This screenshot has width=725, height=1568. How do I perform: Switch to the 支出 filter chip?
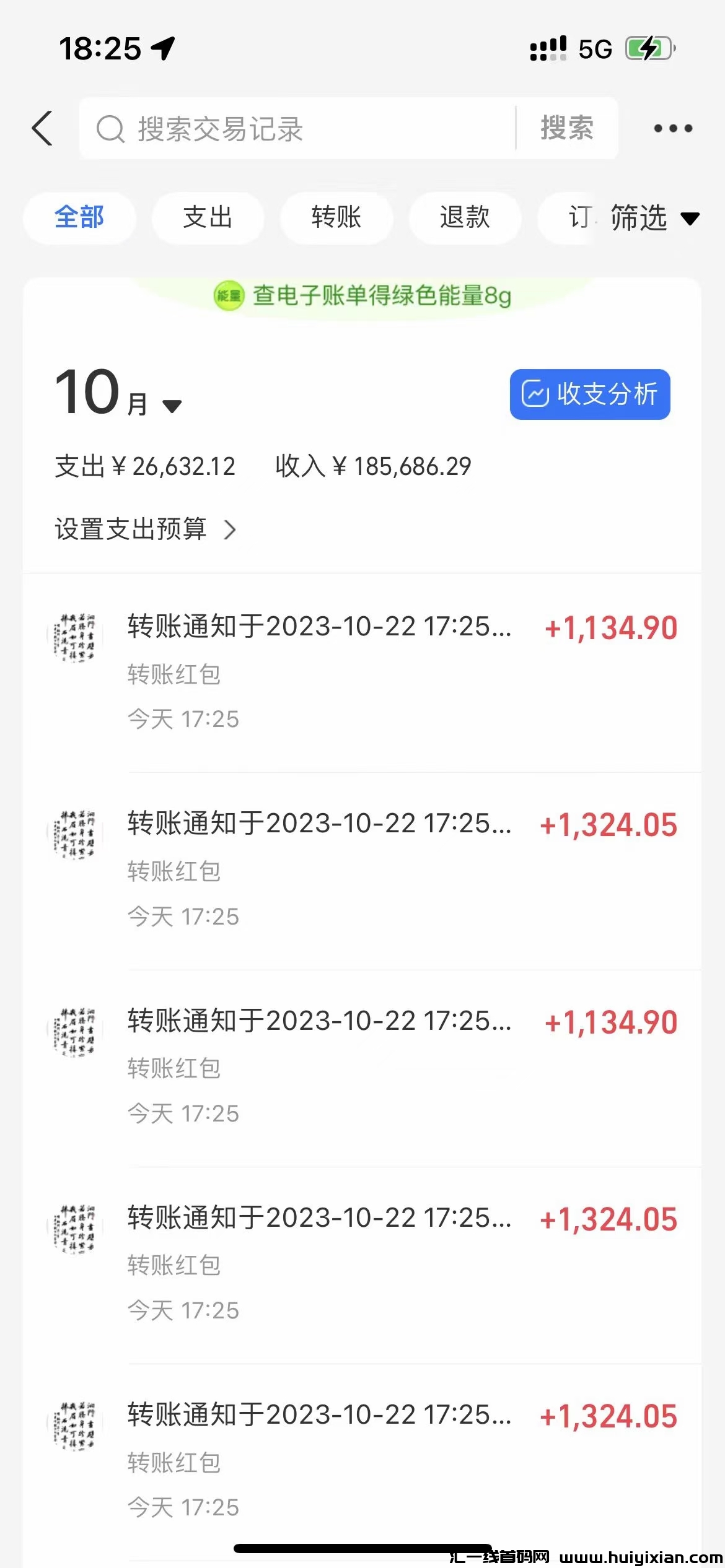(208, 217)
